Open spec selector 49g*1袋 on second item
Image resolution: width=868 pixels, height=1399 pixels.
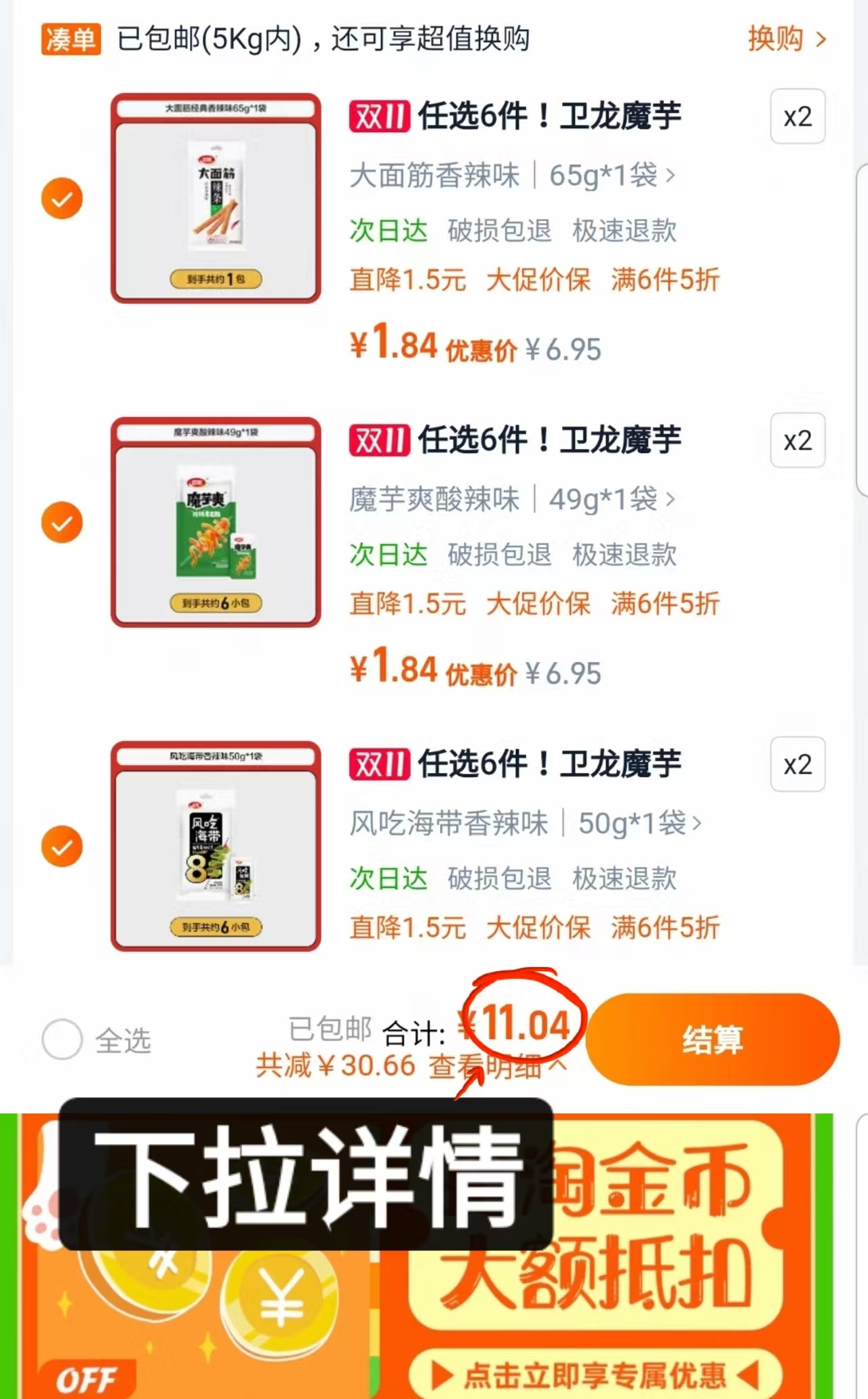597,500
